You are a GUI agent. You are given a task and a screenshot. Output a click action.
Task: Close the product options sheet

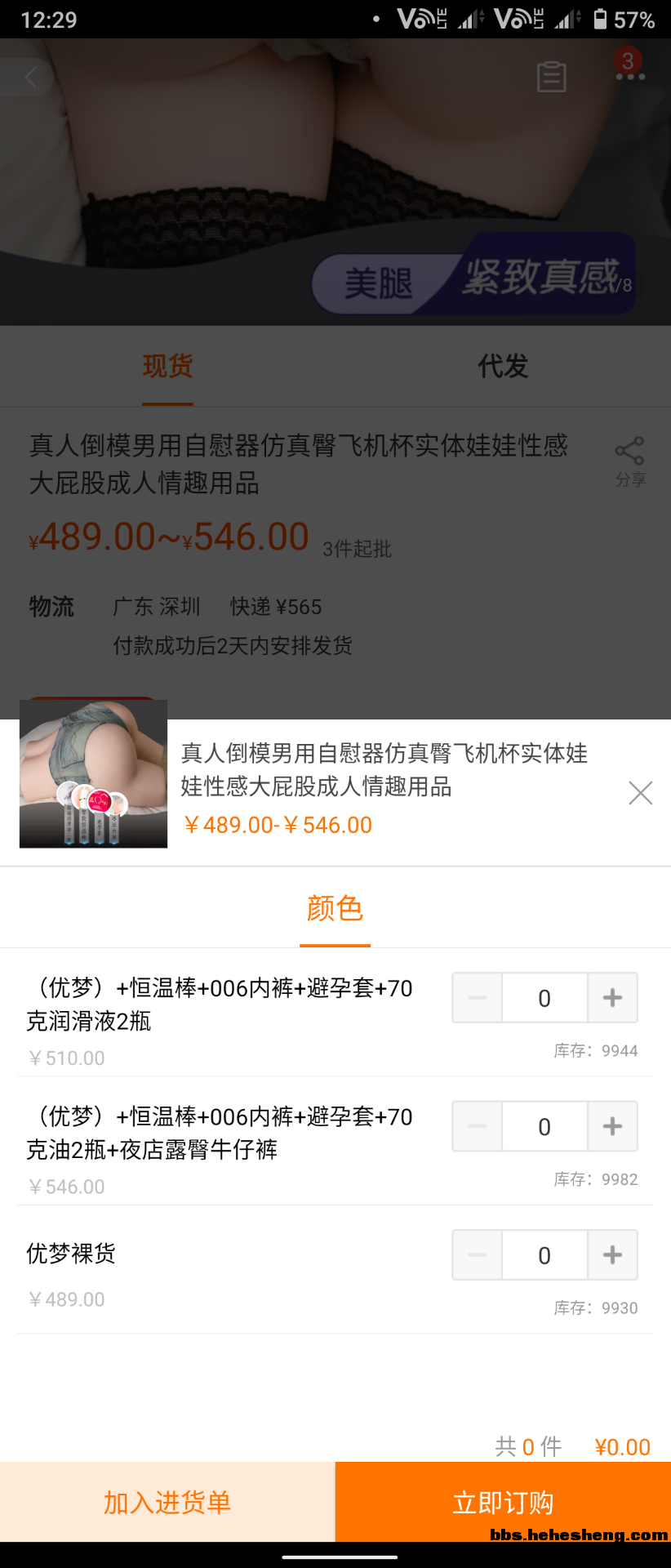click(x=640, y=792)
